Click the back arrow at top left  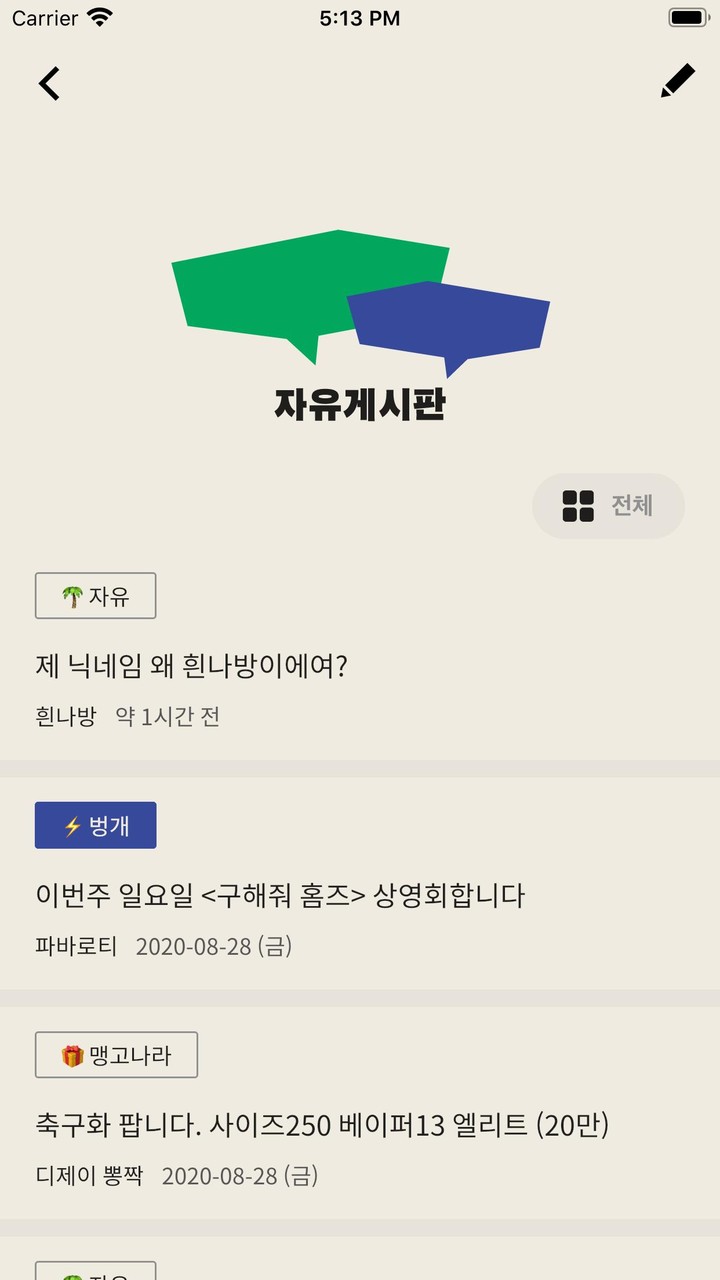(x=48, y=83)
